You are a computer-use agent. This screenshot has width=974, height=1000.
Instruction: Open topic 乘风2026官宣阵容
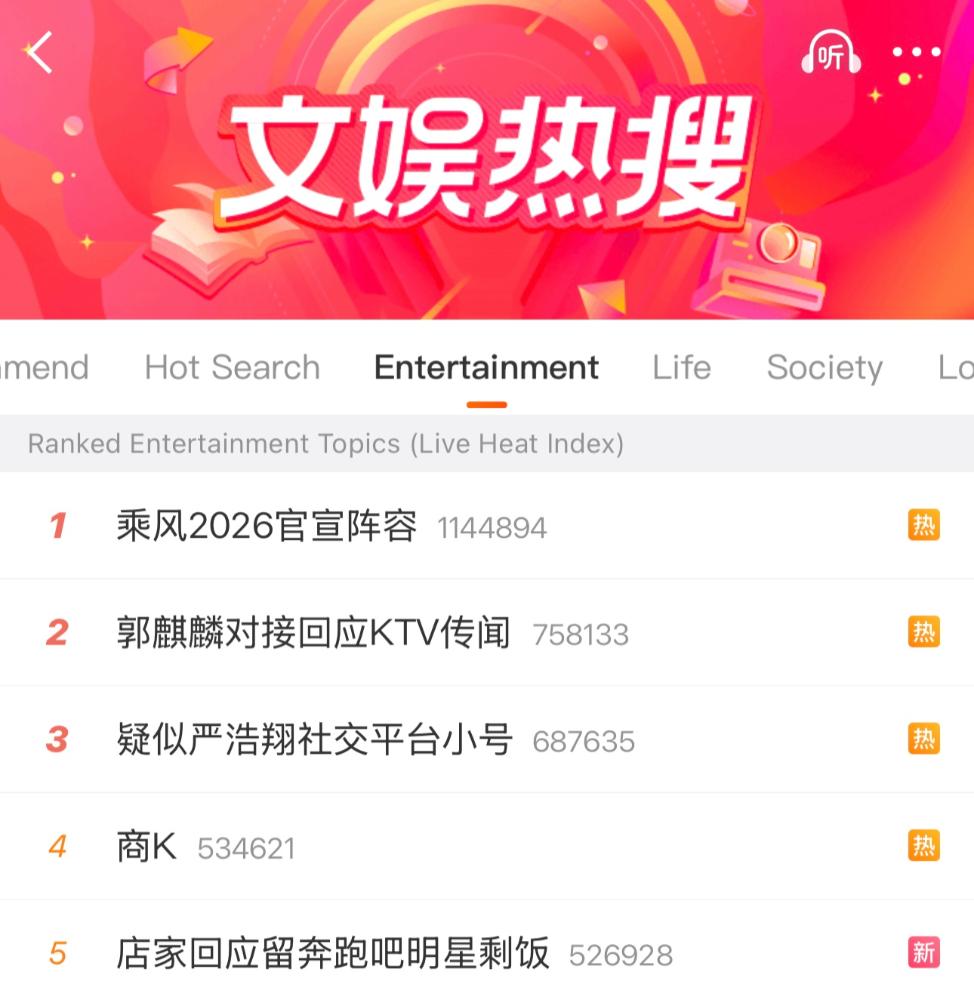[267, 526]
